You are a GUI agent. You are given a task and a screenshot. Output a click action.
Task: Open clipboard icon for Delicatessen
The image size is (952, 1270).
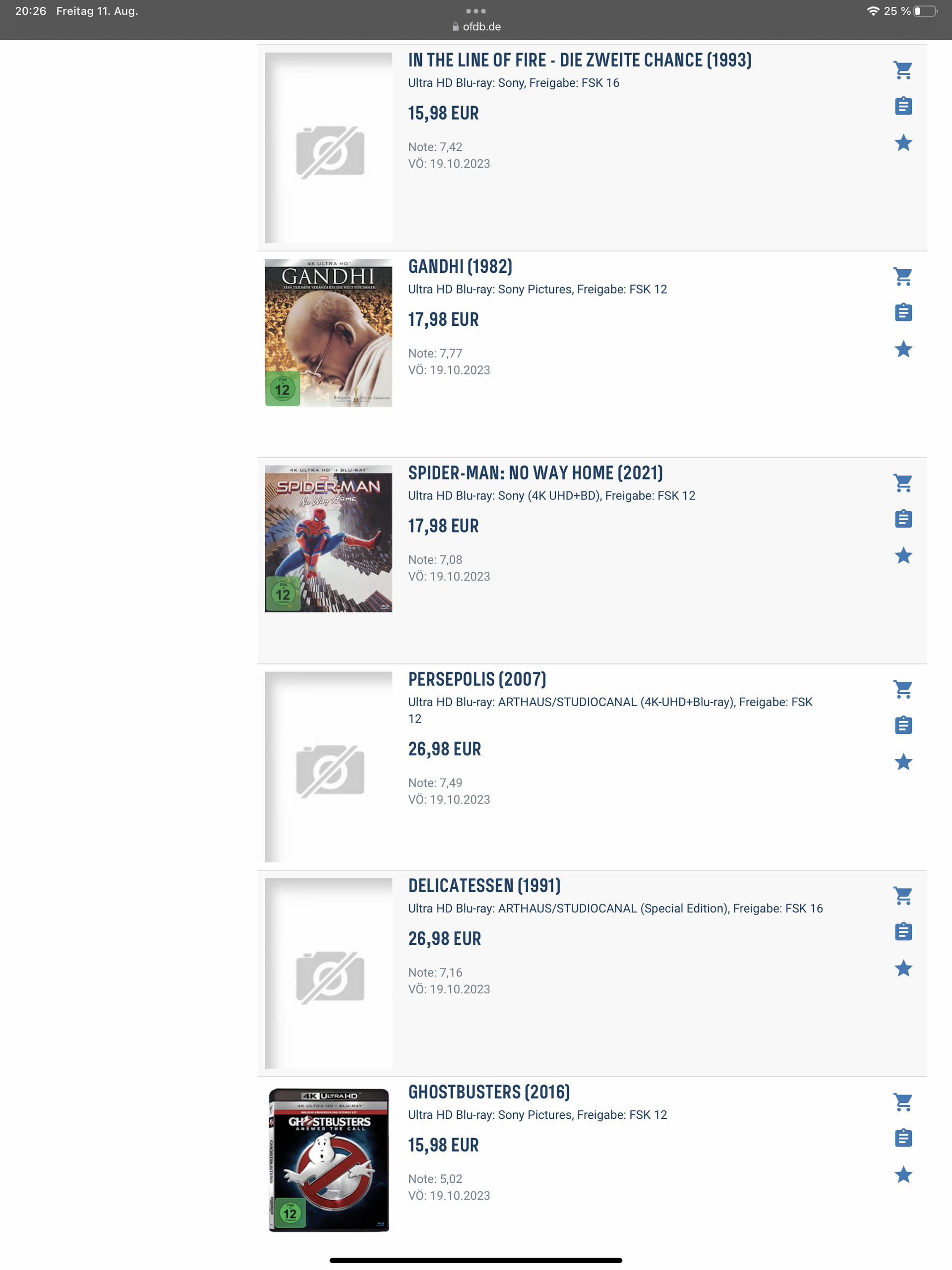pyautogui.click(x=902, y=932)
